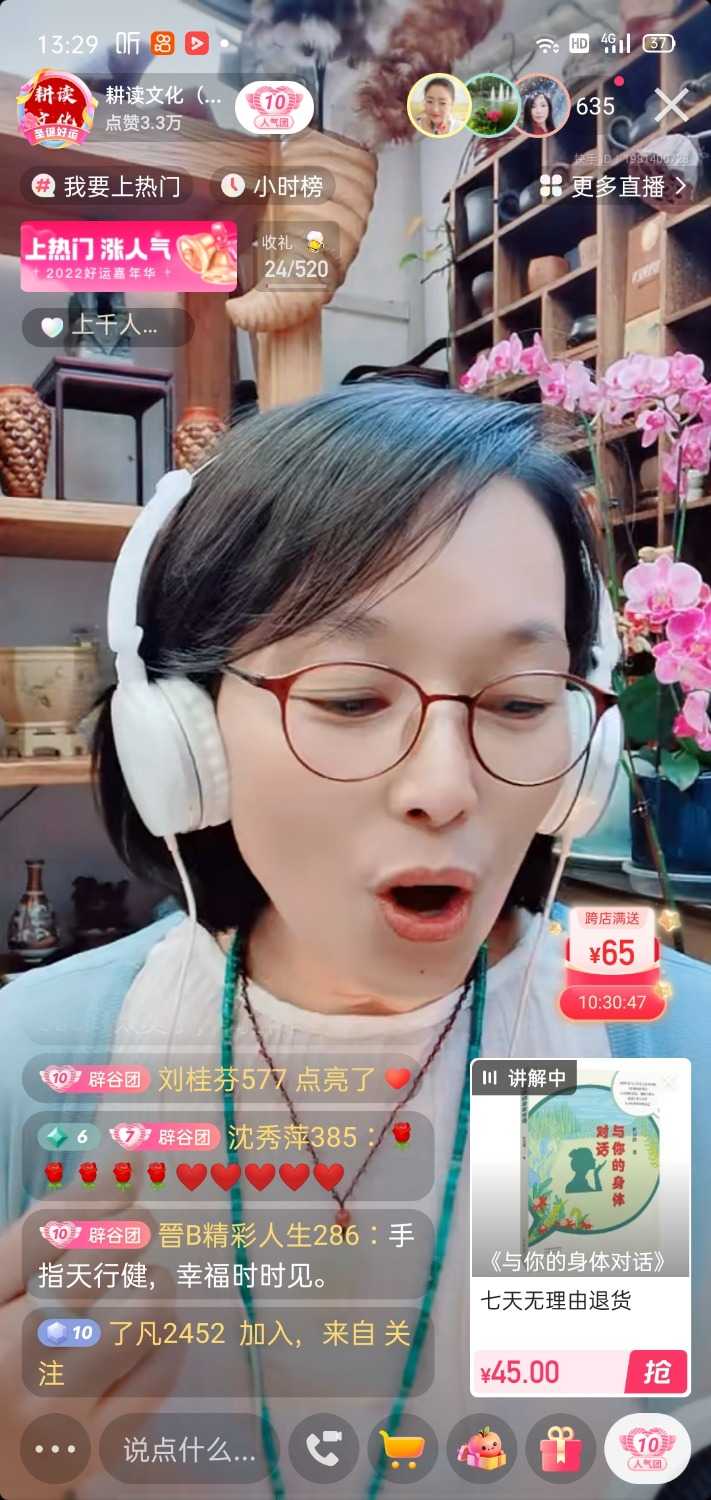Open the more options menu
Image resolution: width=711 pixels, height=1500 pixels.
[55, 1448]
